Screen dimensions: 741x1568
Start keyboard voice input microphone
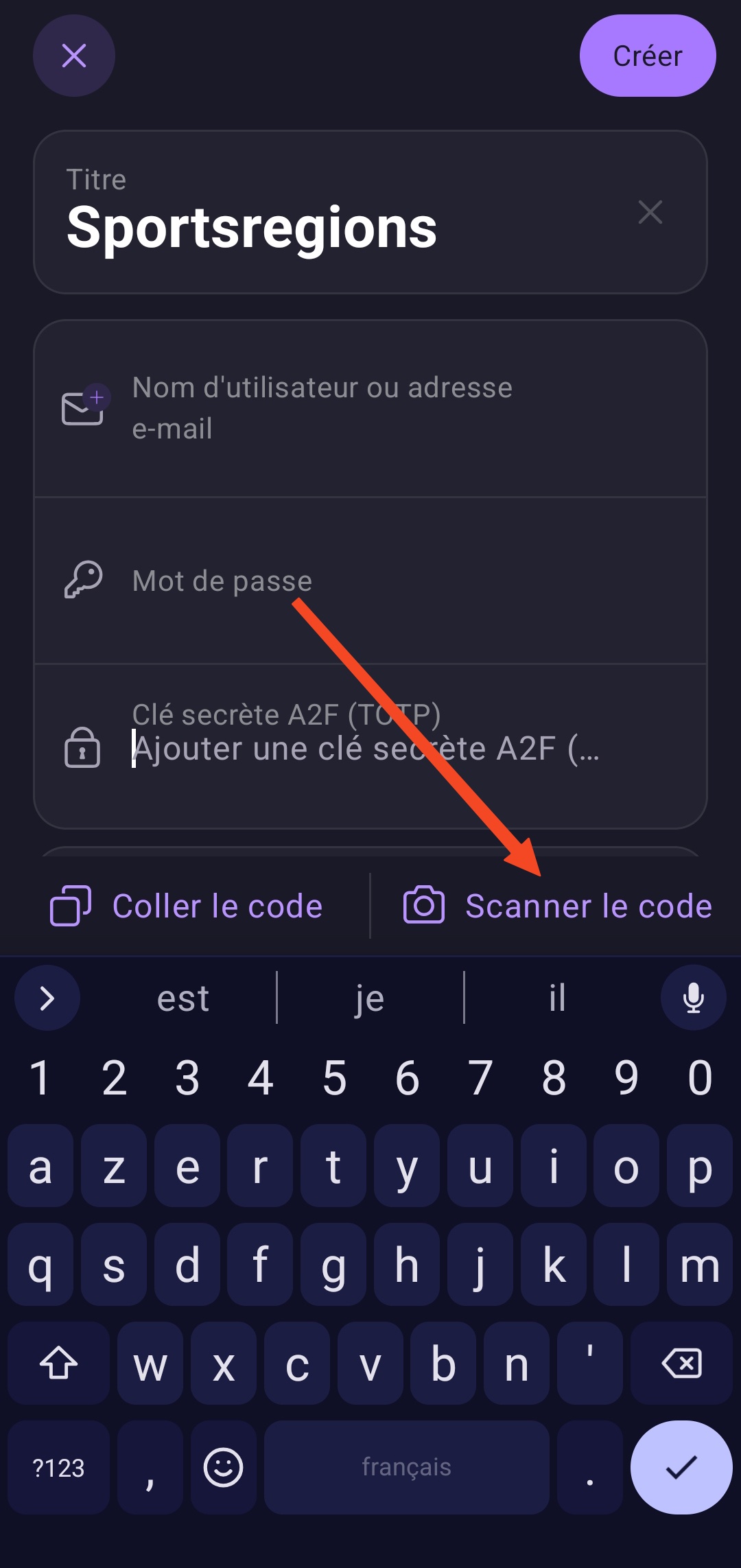[693, 998]
